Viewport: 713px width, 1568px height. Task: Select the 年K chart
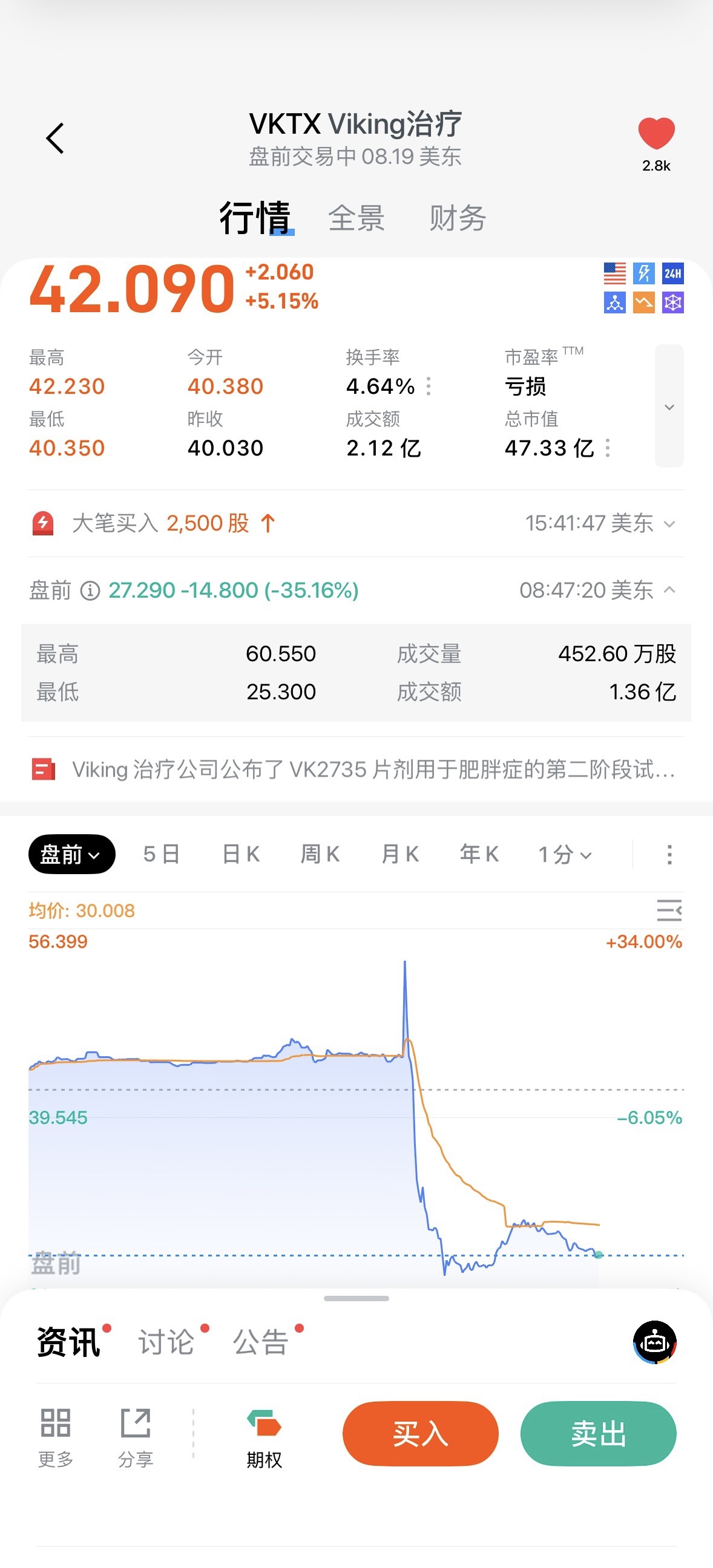pyautogui.click(x=479, y=854)
